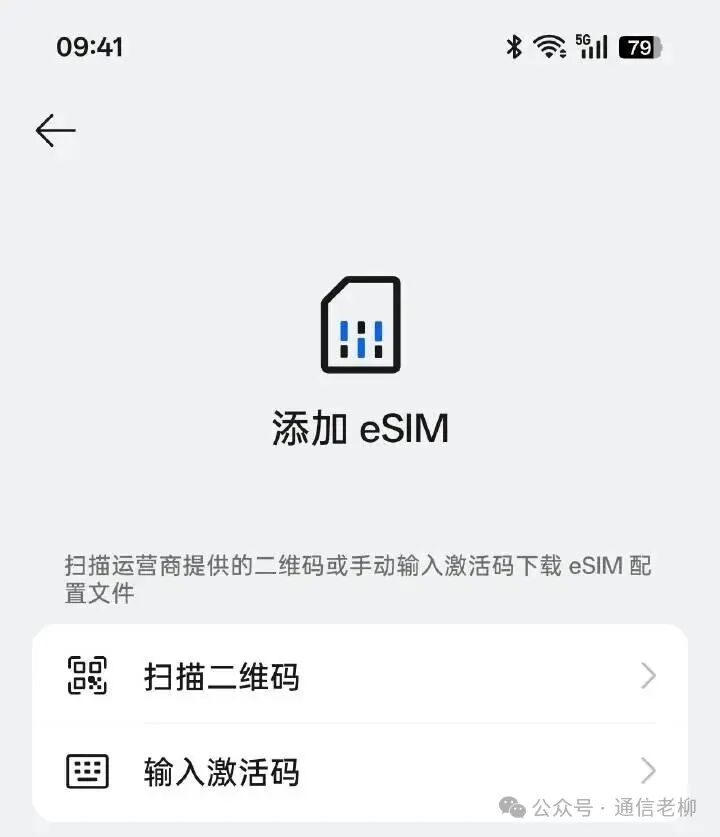Tap the Bluetooth icon in status bar
Screen dimensions: 720x837
coord(516,45)
